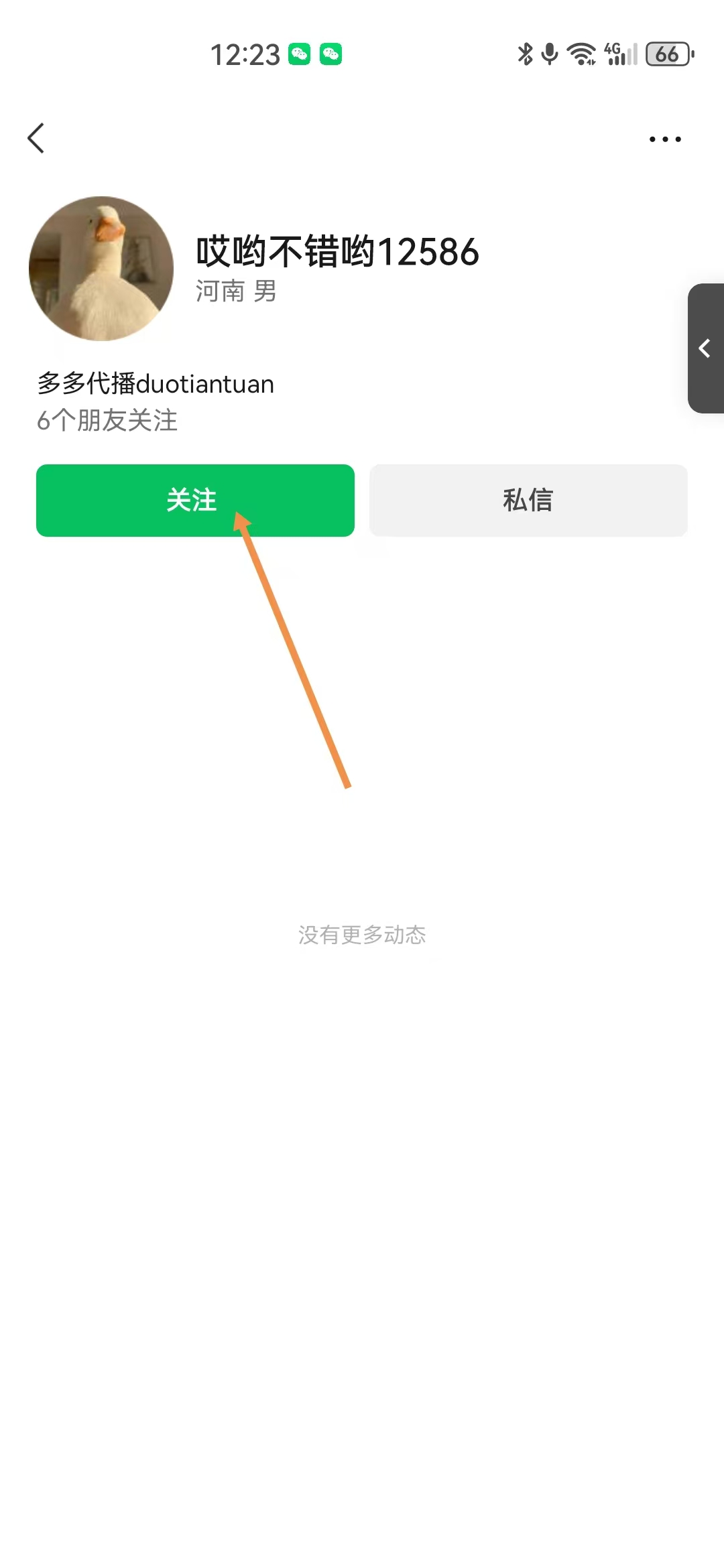This screenshot has height=1568, width=724.
Task: Expand the floating side panel handle
Action: click(x=705, y=348)
